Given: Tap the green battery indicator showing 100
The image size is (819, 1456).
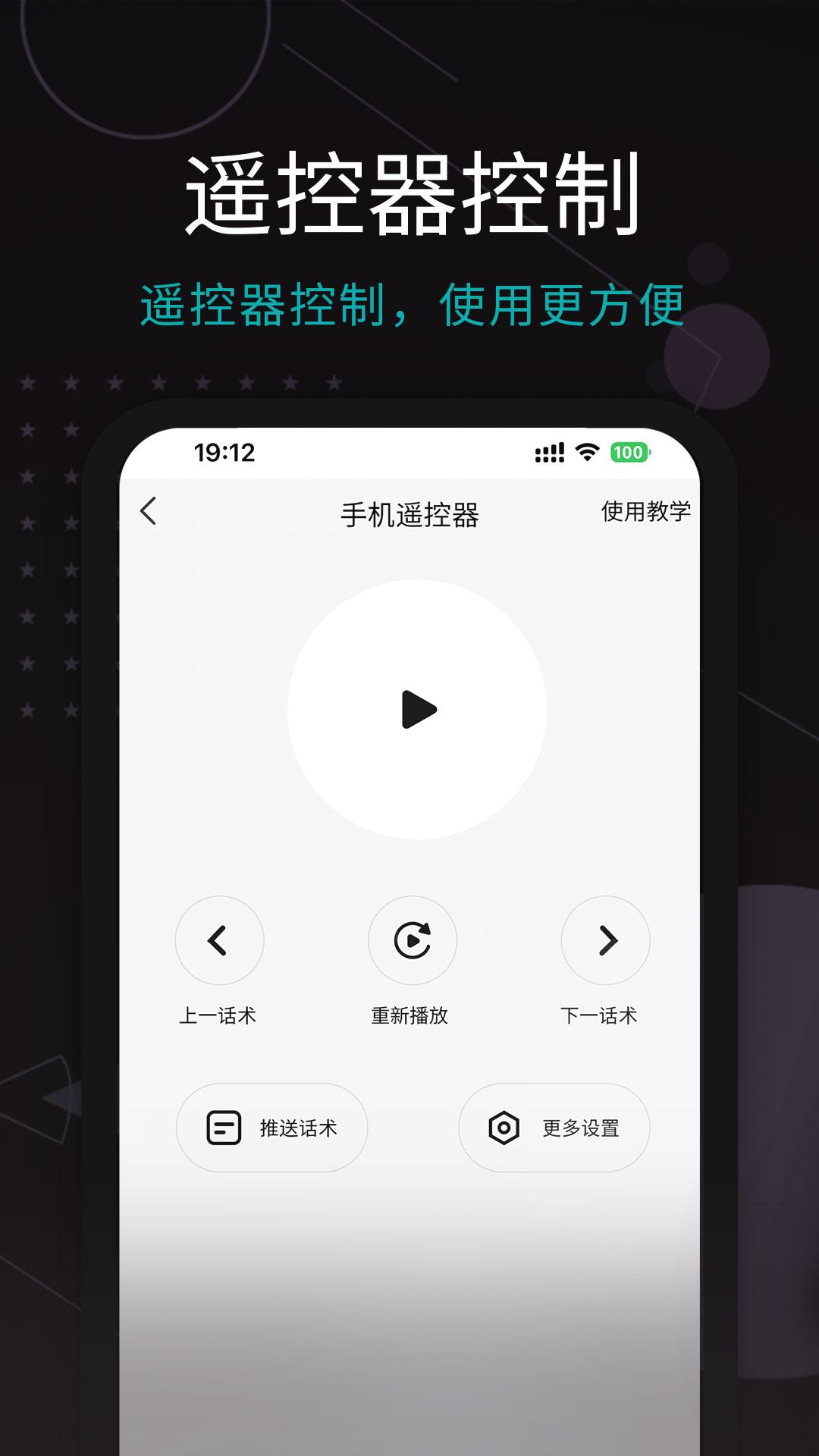Looking at the screenshot, I should tap(629, 450).
